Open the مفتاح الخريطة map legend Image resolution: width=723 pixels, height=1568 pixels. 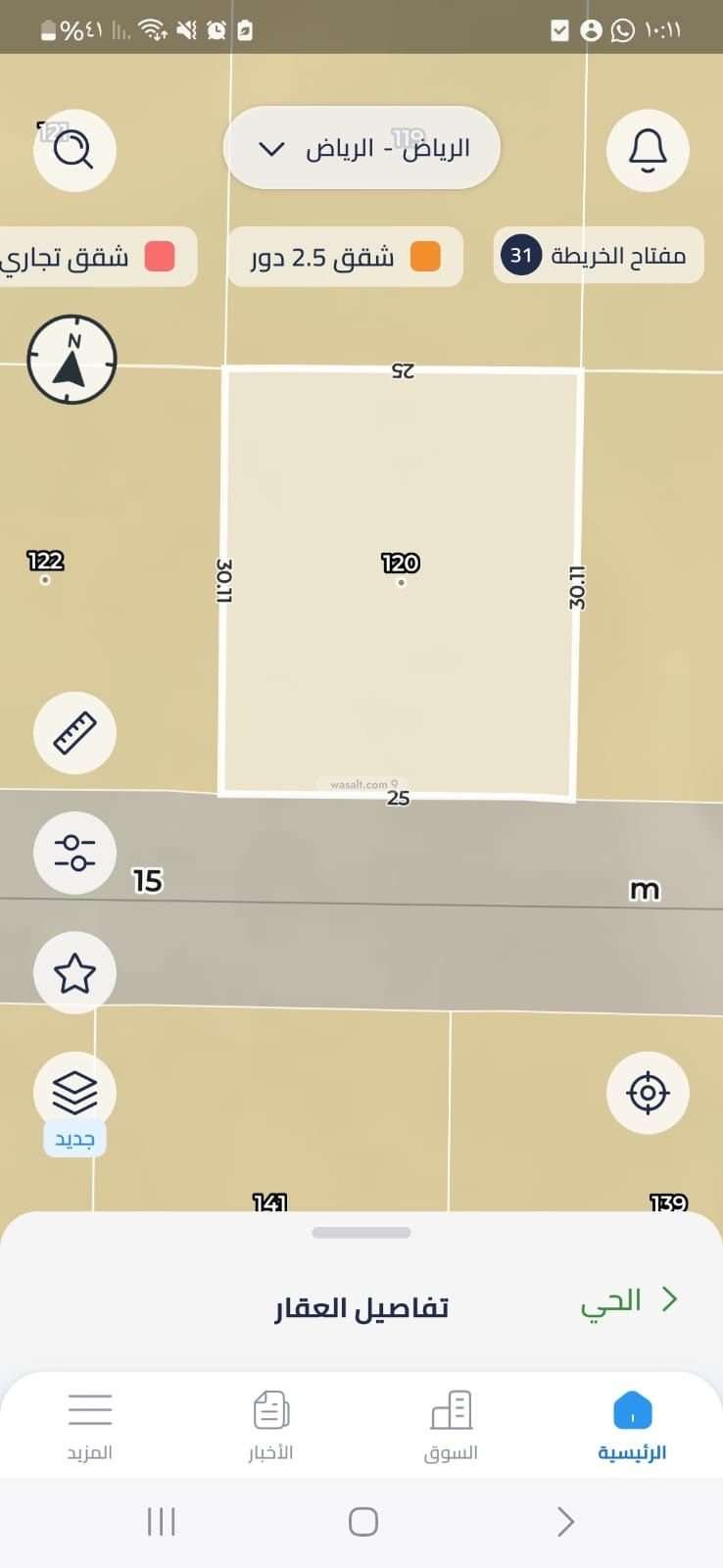click(x=598, y=256)
